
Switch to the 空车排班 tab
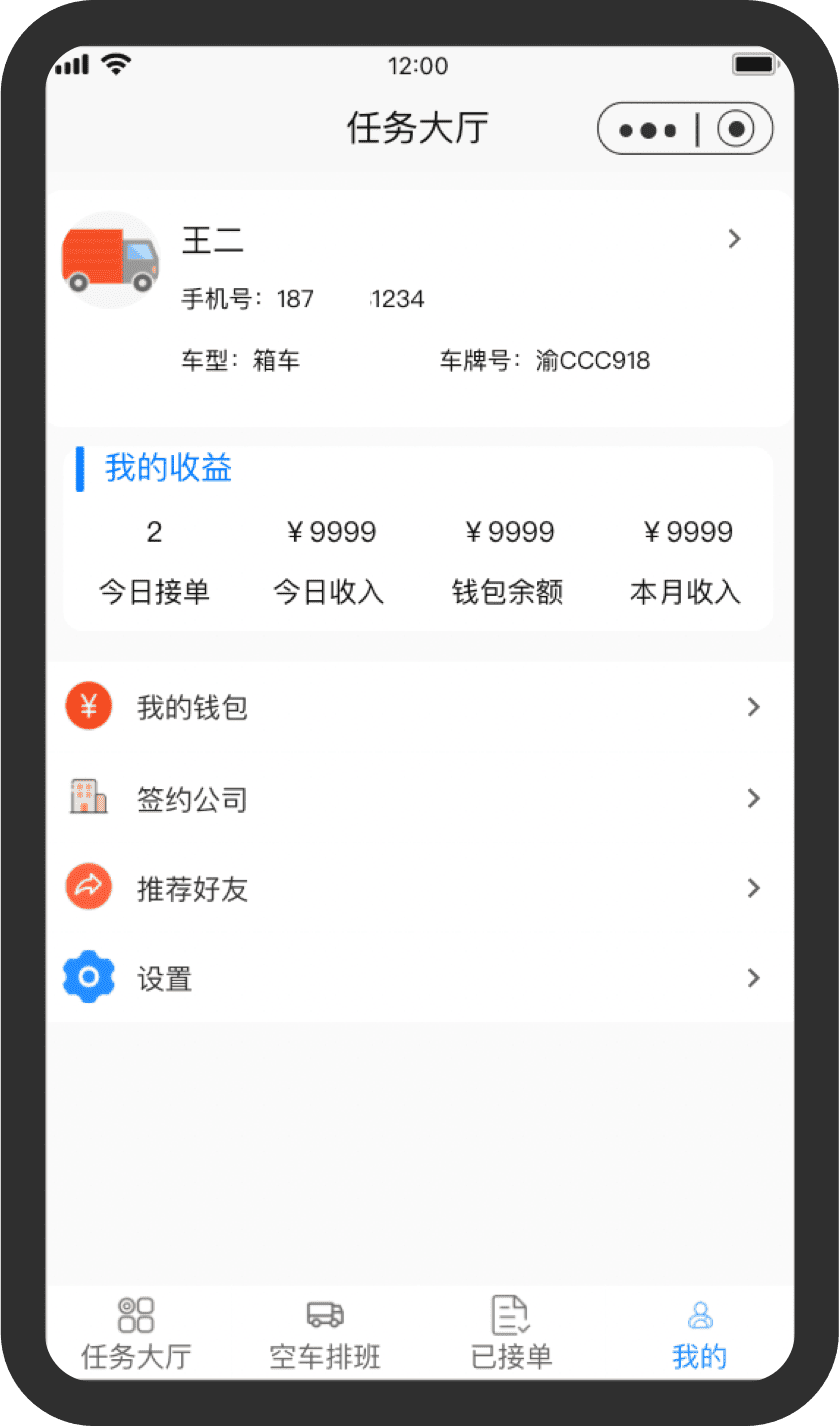pyautogui.click(x=325, y=1333)
